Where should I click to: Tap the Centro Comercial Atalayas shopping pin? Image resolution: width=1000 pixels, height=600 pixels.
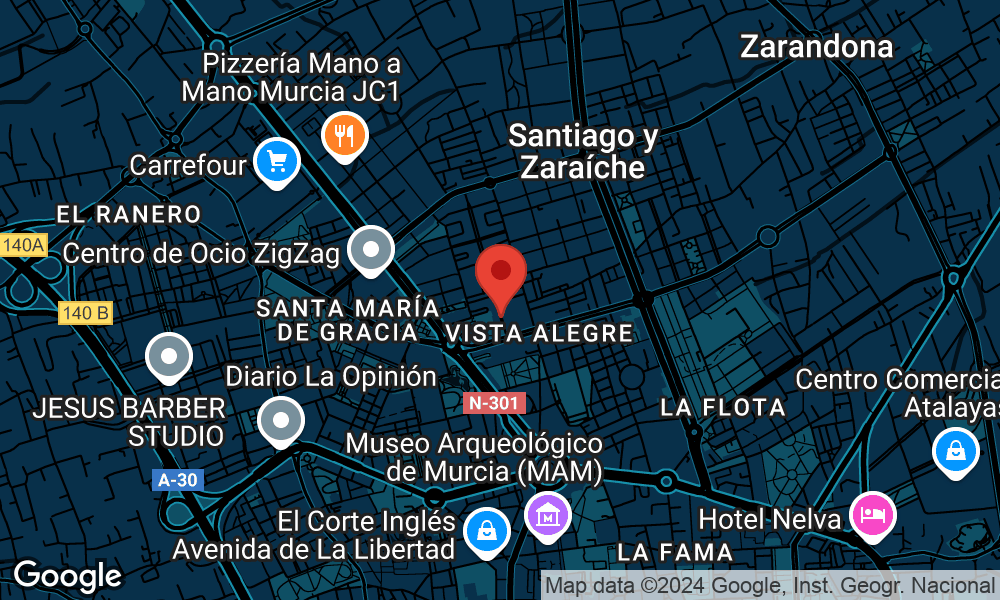(x=956, y=451)
